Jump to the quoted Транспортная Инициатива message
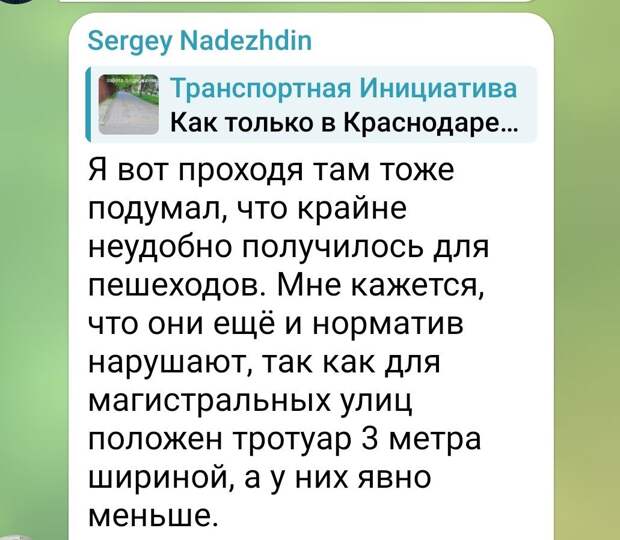Screen dimensions: 620x540 click(x=310, y=105)
